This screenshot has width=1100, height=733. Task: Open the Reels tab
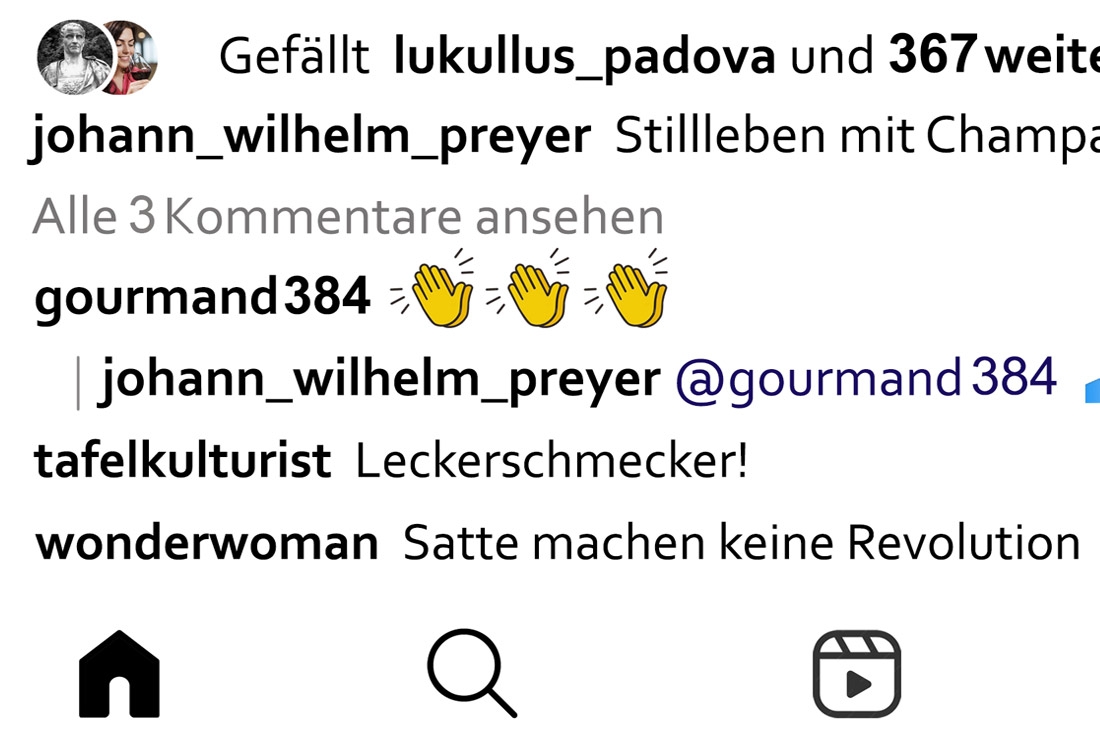(856, 674)
